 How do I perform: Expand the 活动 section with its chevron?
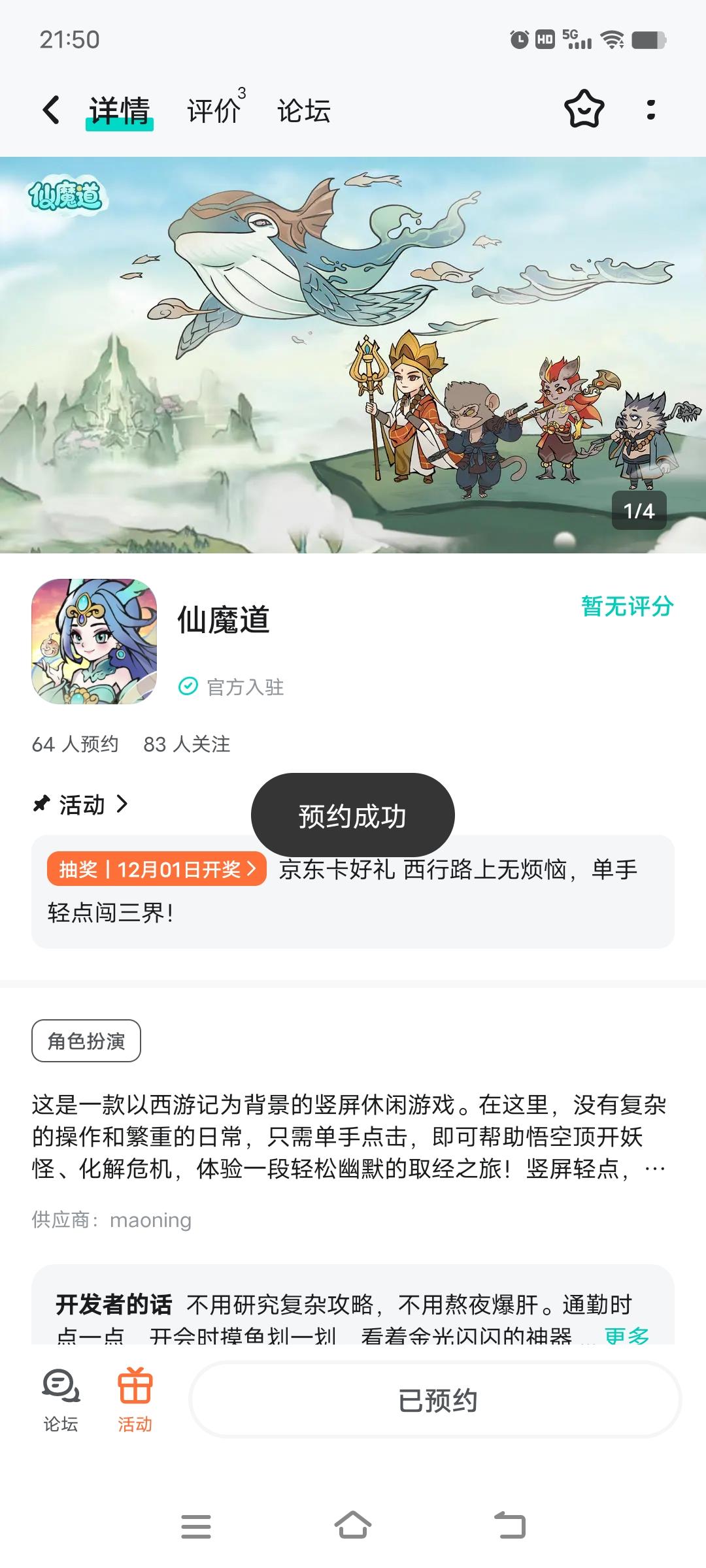coord(123,805)
